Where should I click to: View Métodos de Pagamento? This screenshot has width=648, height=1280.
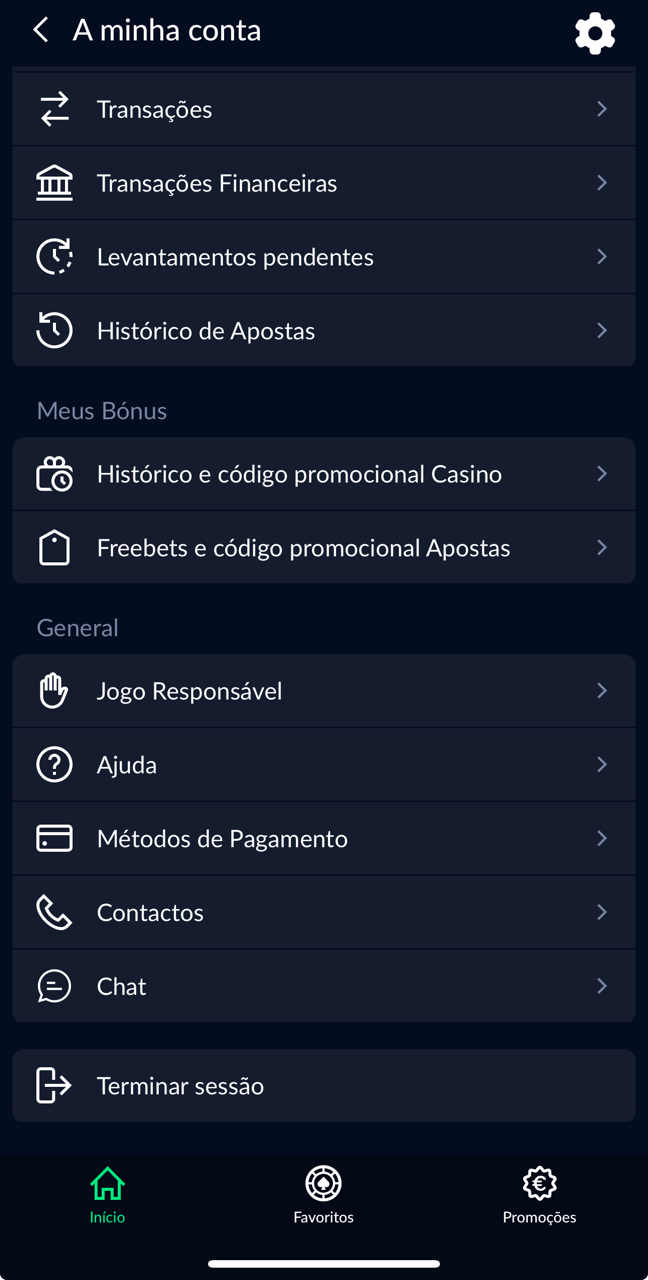pos(324,839)
